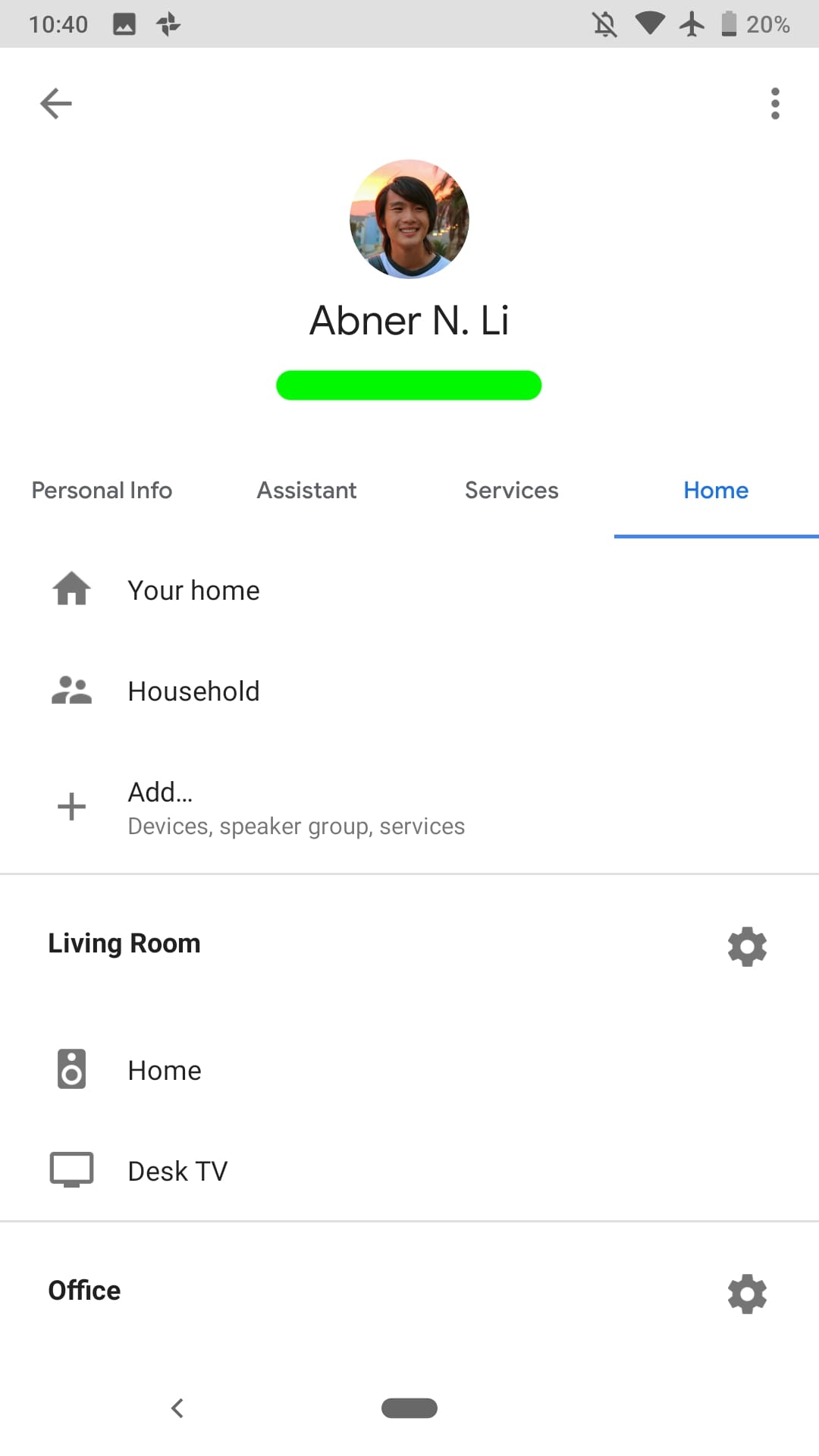Go back using the top-left arrow
Image resolution: width=819 pixels, height=1456 pixels.
click(56, 104)
